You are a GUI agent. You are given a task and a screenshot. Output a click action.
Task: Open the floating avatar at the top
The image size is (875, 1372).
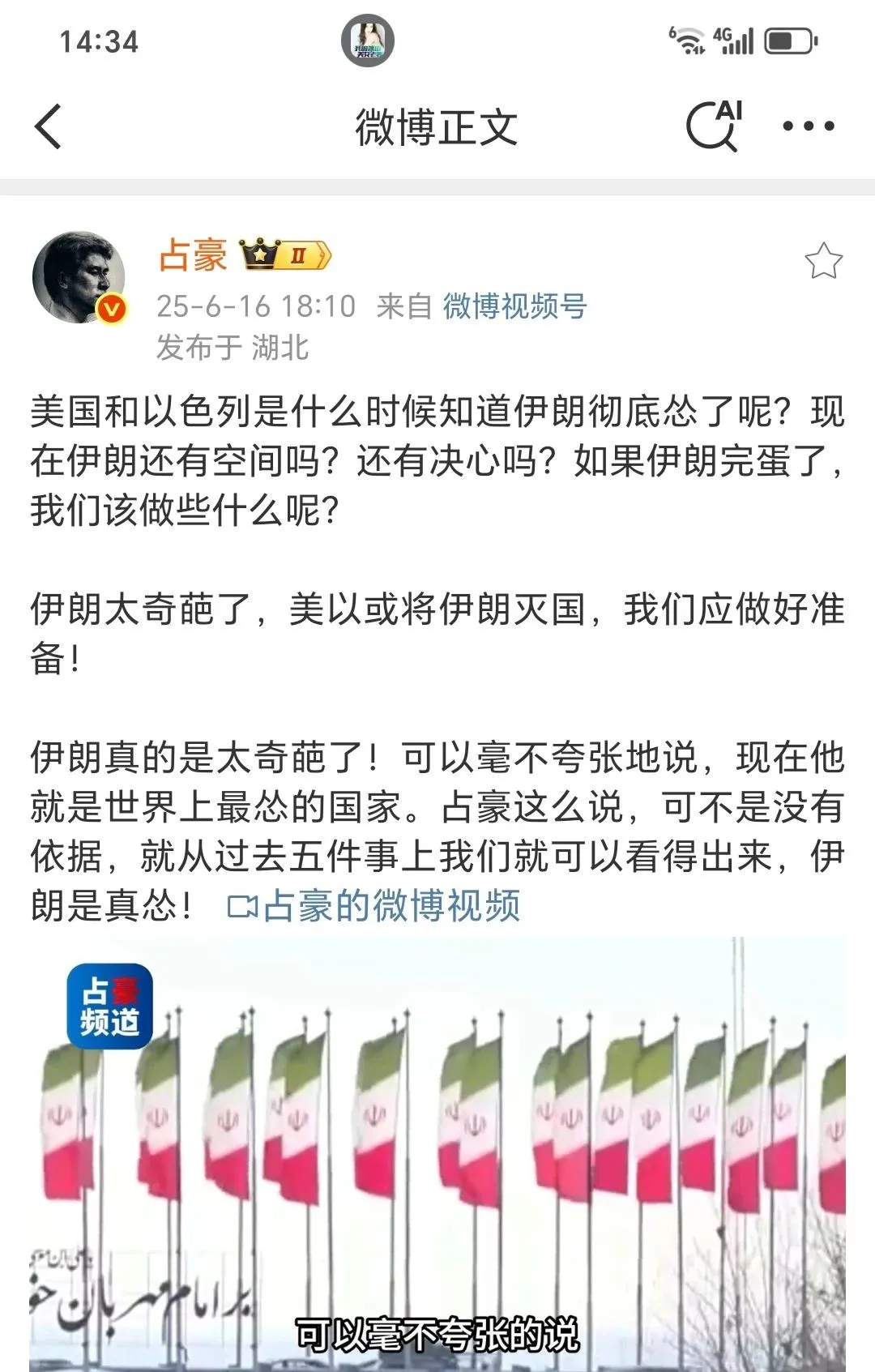click(x=367, y=41)
